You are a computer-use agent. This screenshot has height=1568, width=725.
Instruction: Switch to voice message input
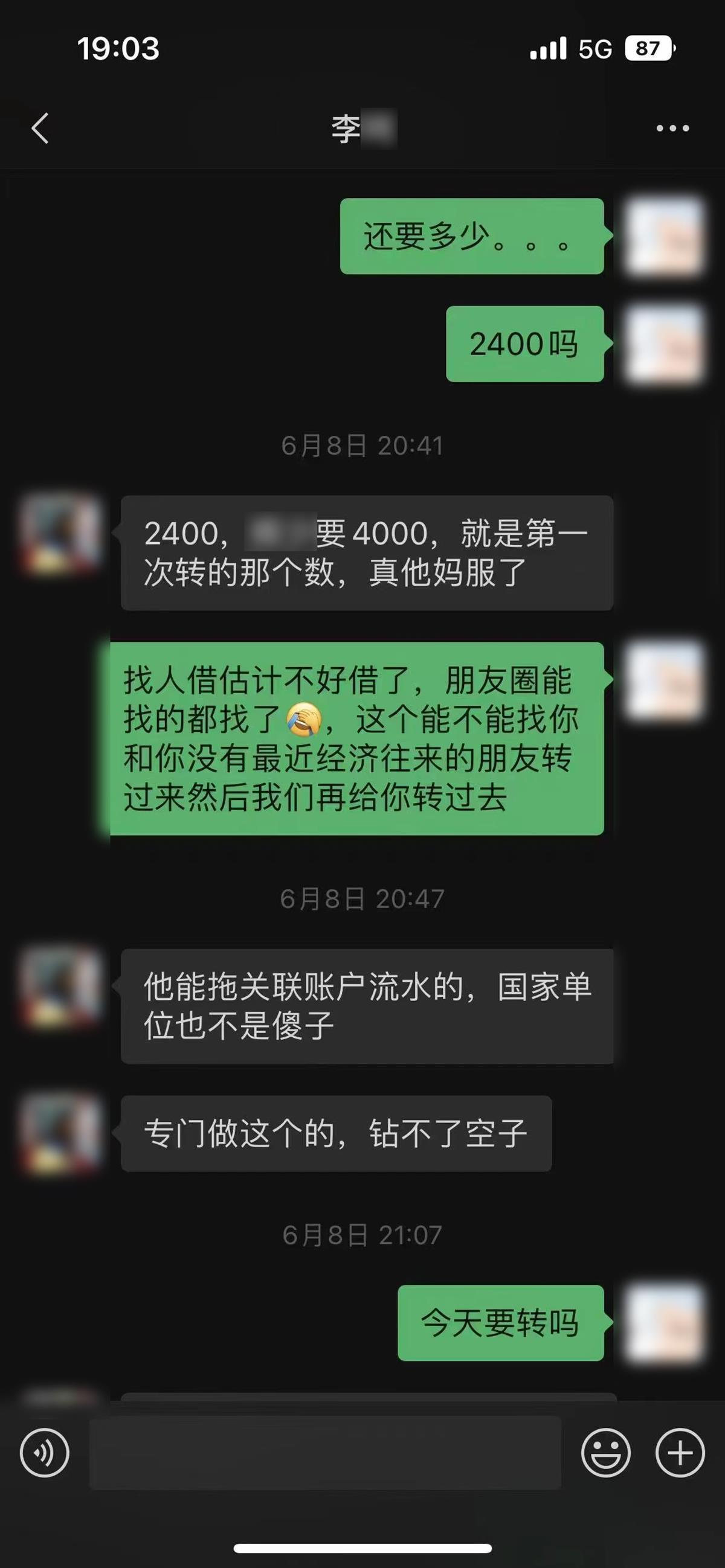tap(45, 1453)
